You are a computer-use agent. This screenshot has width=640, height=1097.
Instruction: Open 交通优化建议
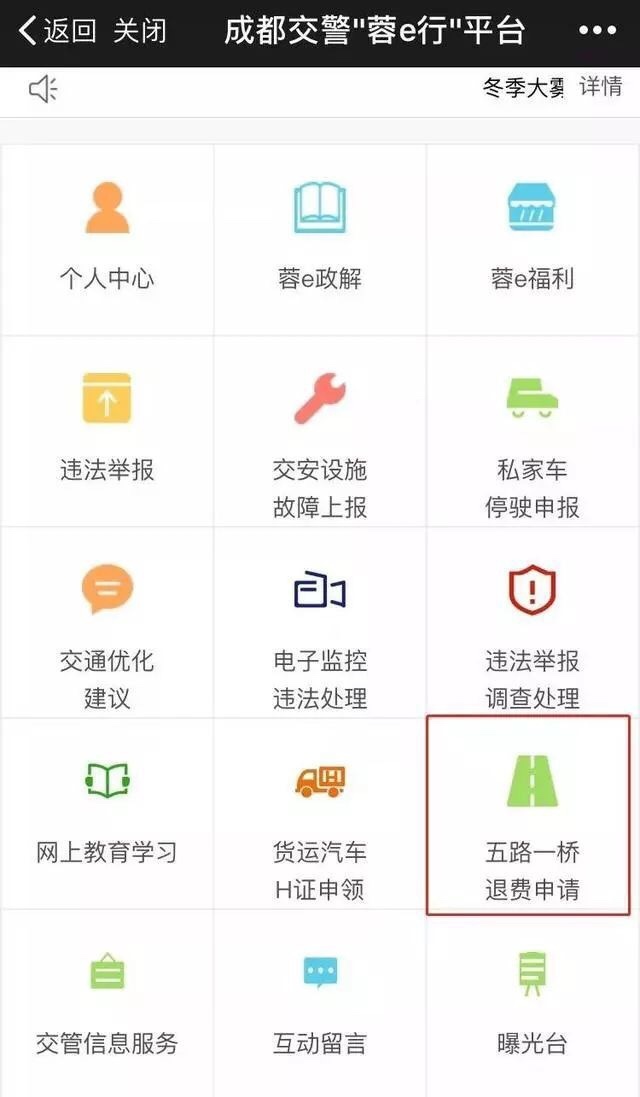[x=107, y=622]
